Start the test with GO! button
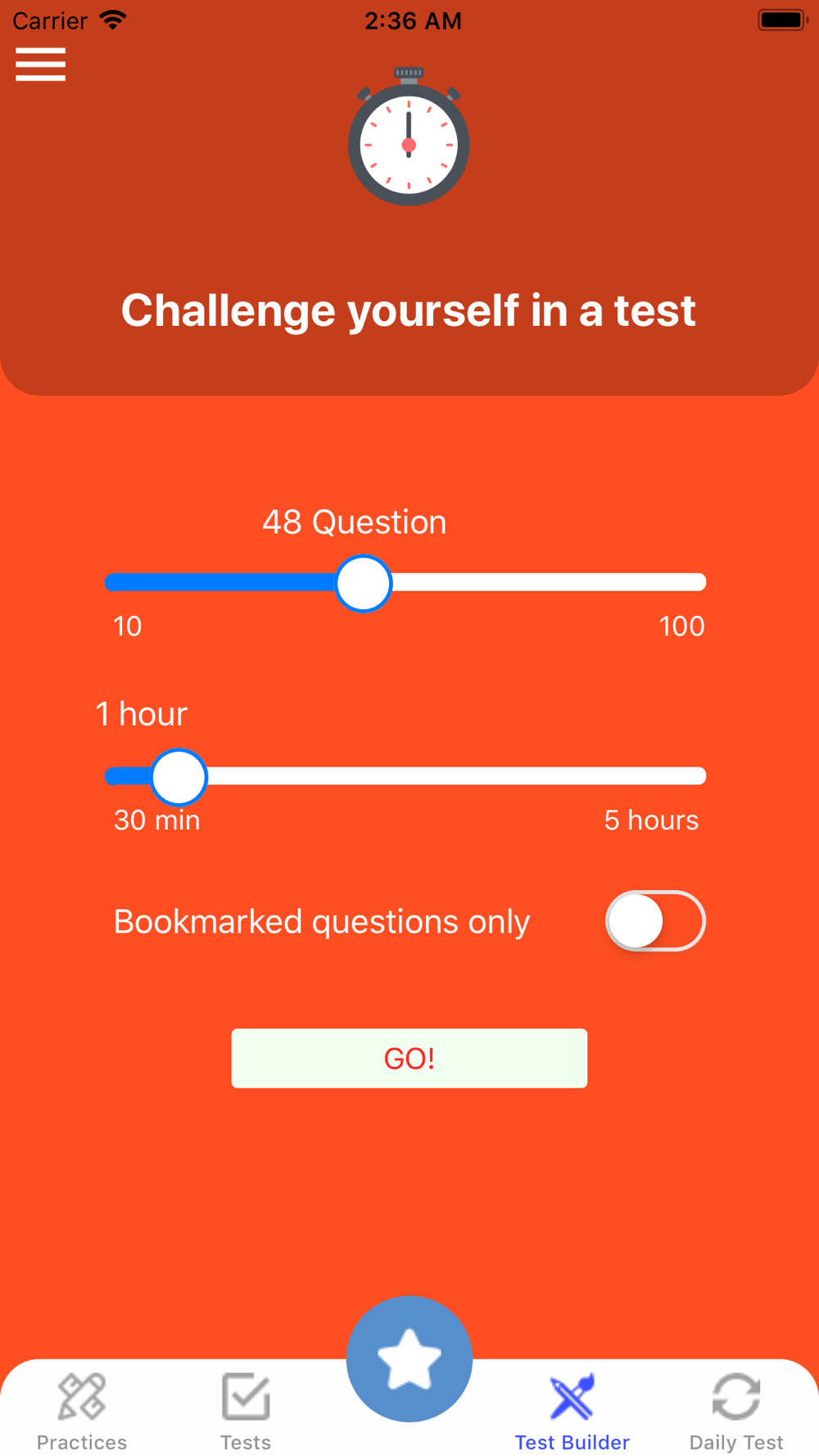Viewport: 819px width, 1456px height. pyautogui.click(x=409, y=1058)
